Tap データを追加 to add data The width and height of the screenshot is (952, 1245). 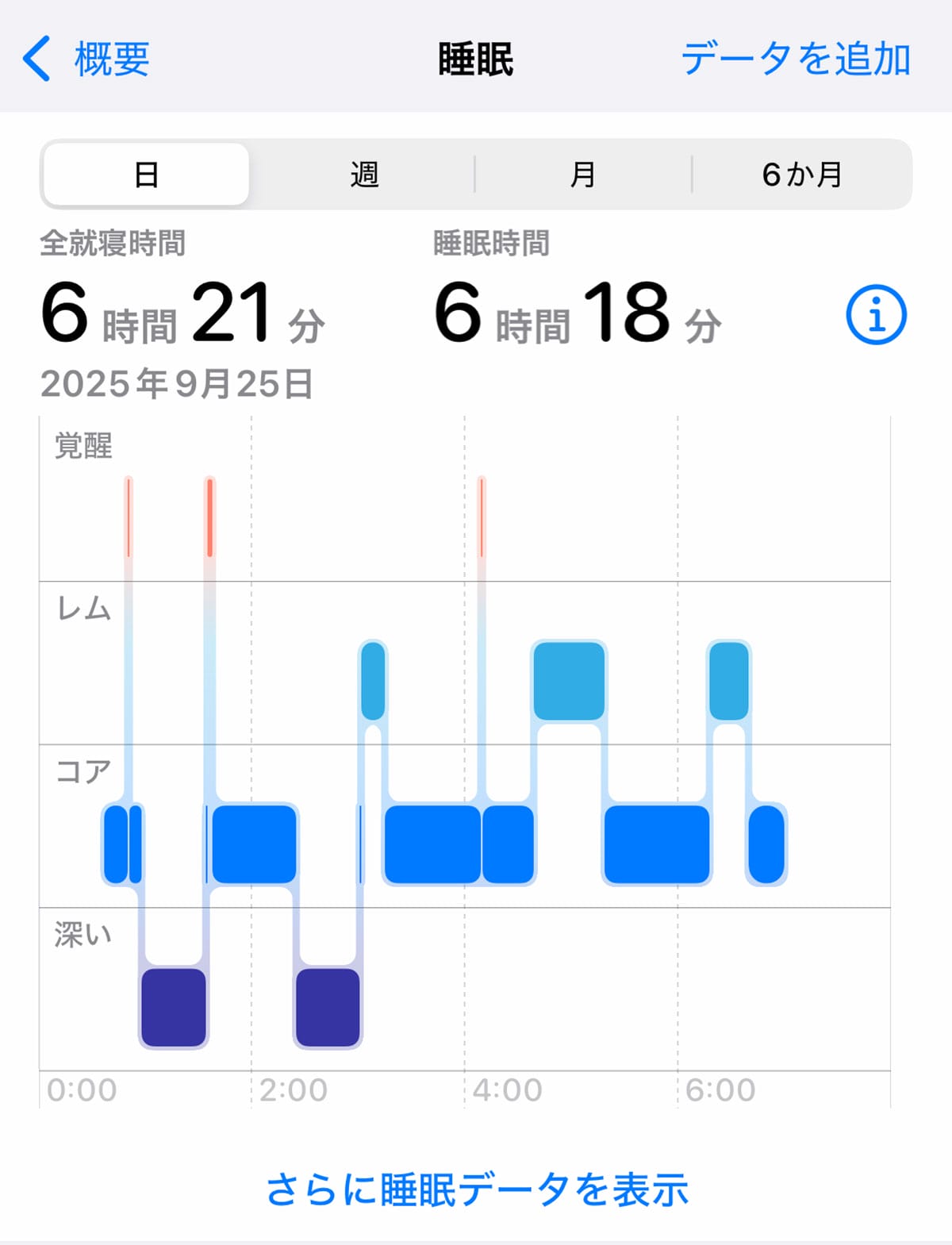click(x=796, y=60)
